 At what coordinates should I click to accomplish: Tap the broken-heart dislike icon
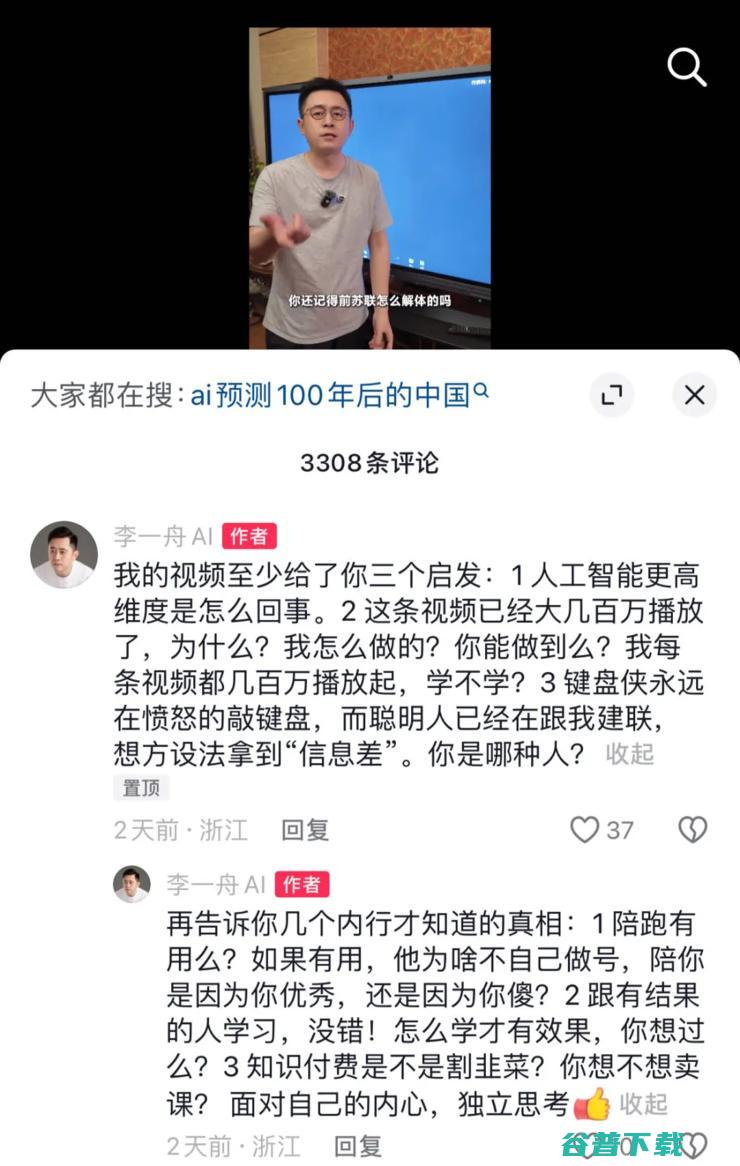coord(694,829)
